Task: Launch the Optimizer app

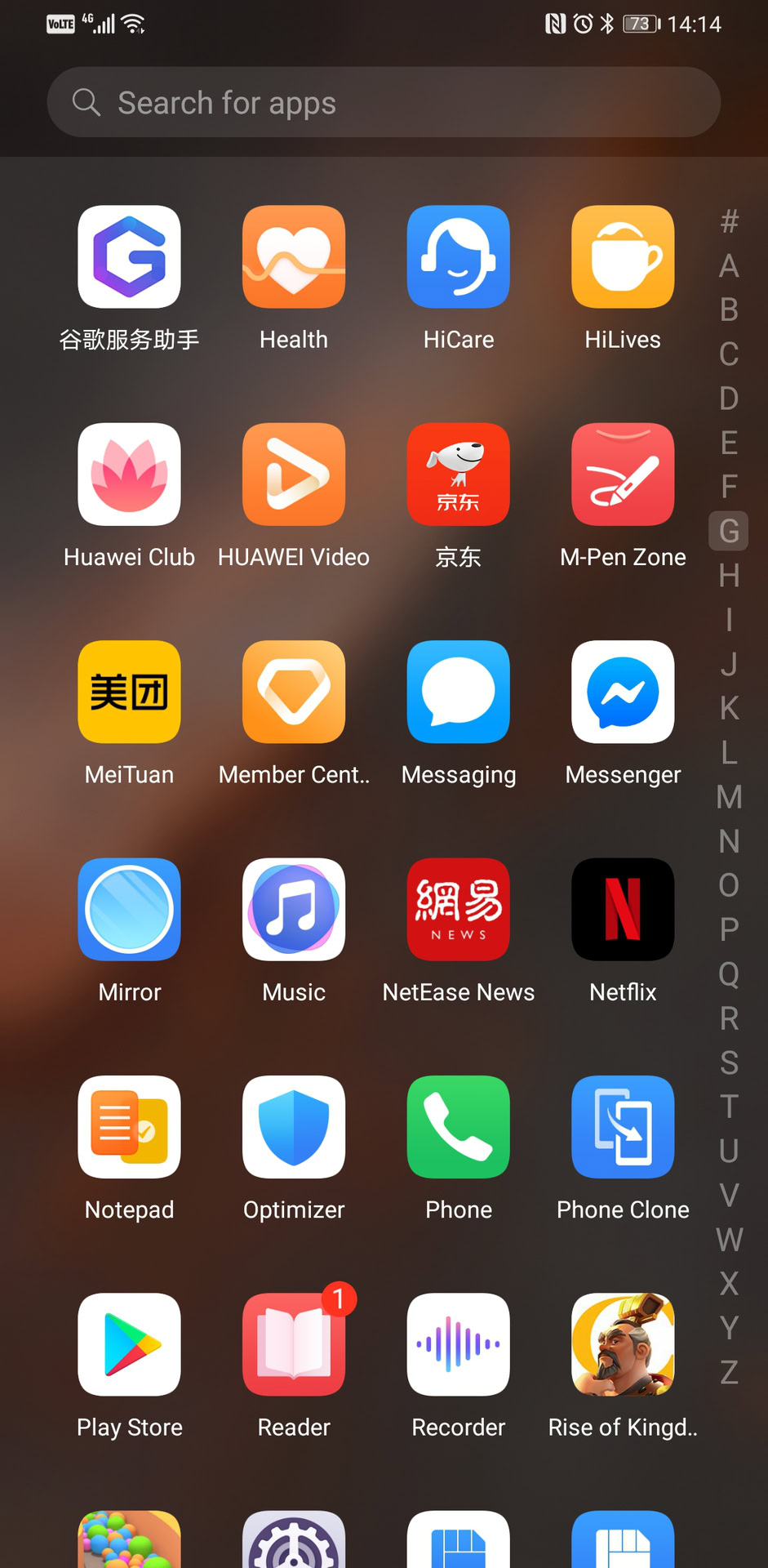Action: (294, 1127)
